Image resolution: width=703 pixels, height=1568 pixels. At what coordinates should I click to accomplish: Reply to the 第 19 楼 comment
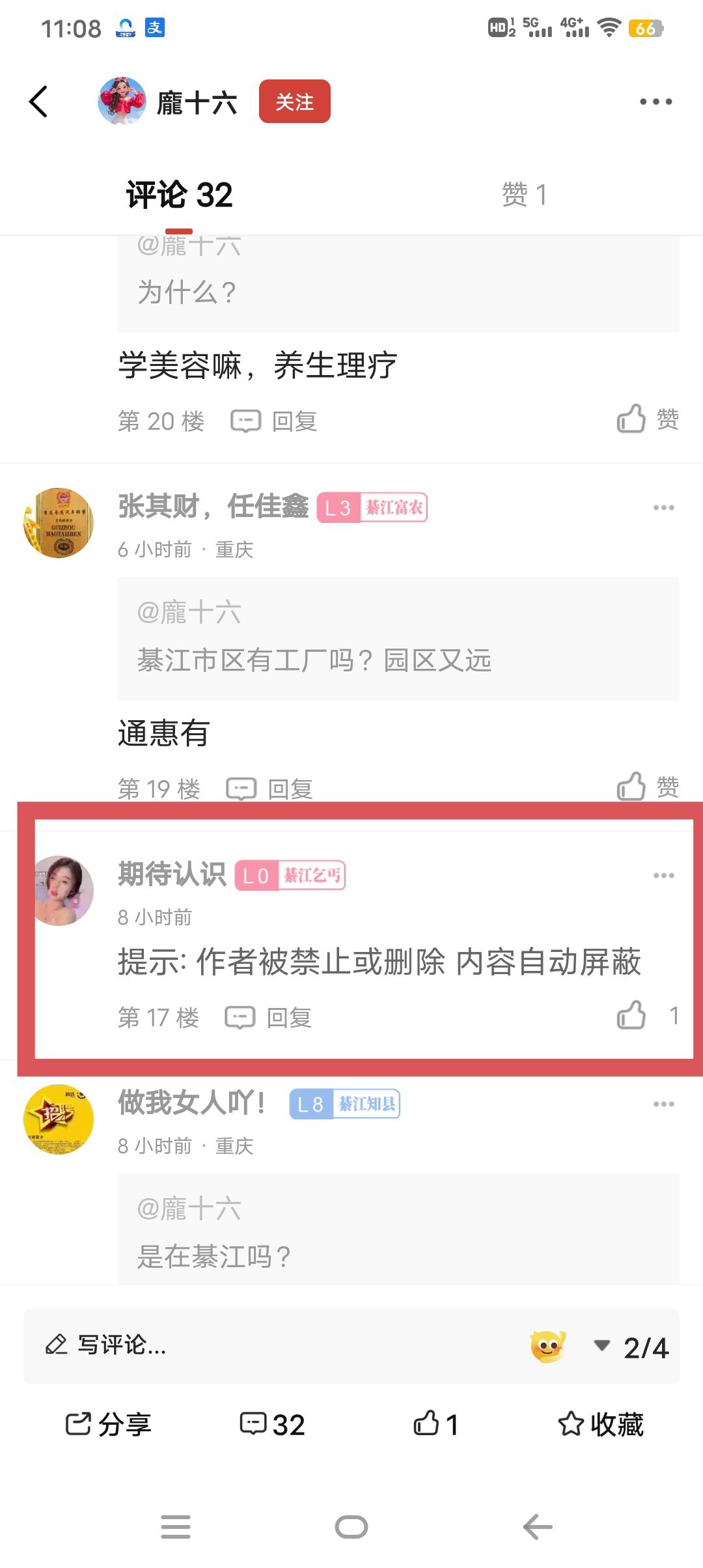(269, 789)
